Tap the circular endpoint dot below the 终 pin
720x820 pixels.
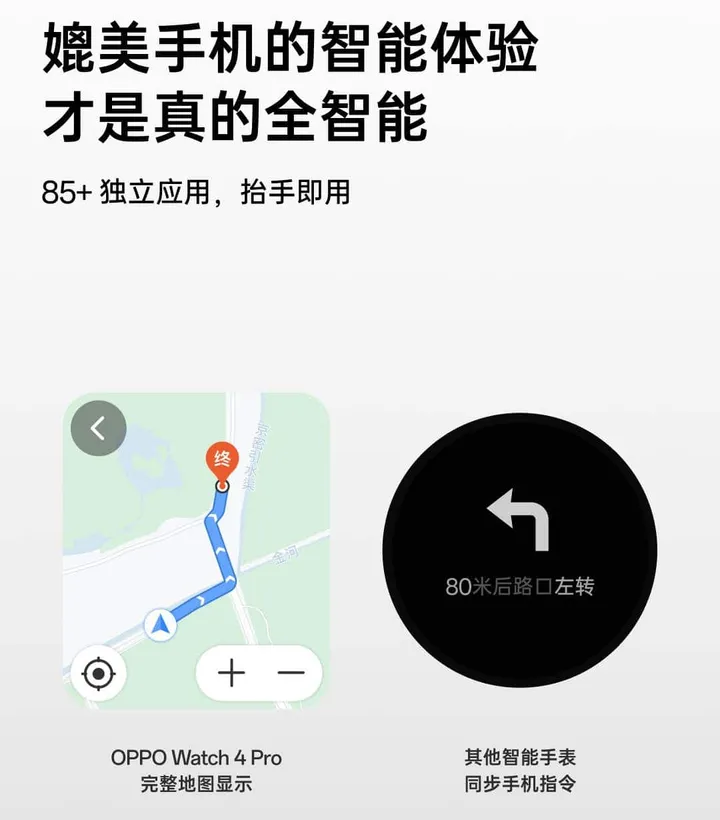pyautogui.click(x=222, y=486)
